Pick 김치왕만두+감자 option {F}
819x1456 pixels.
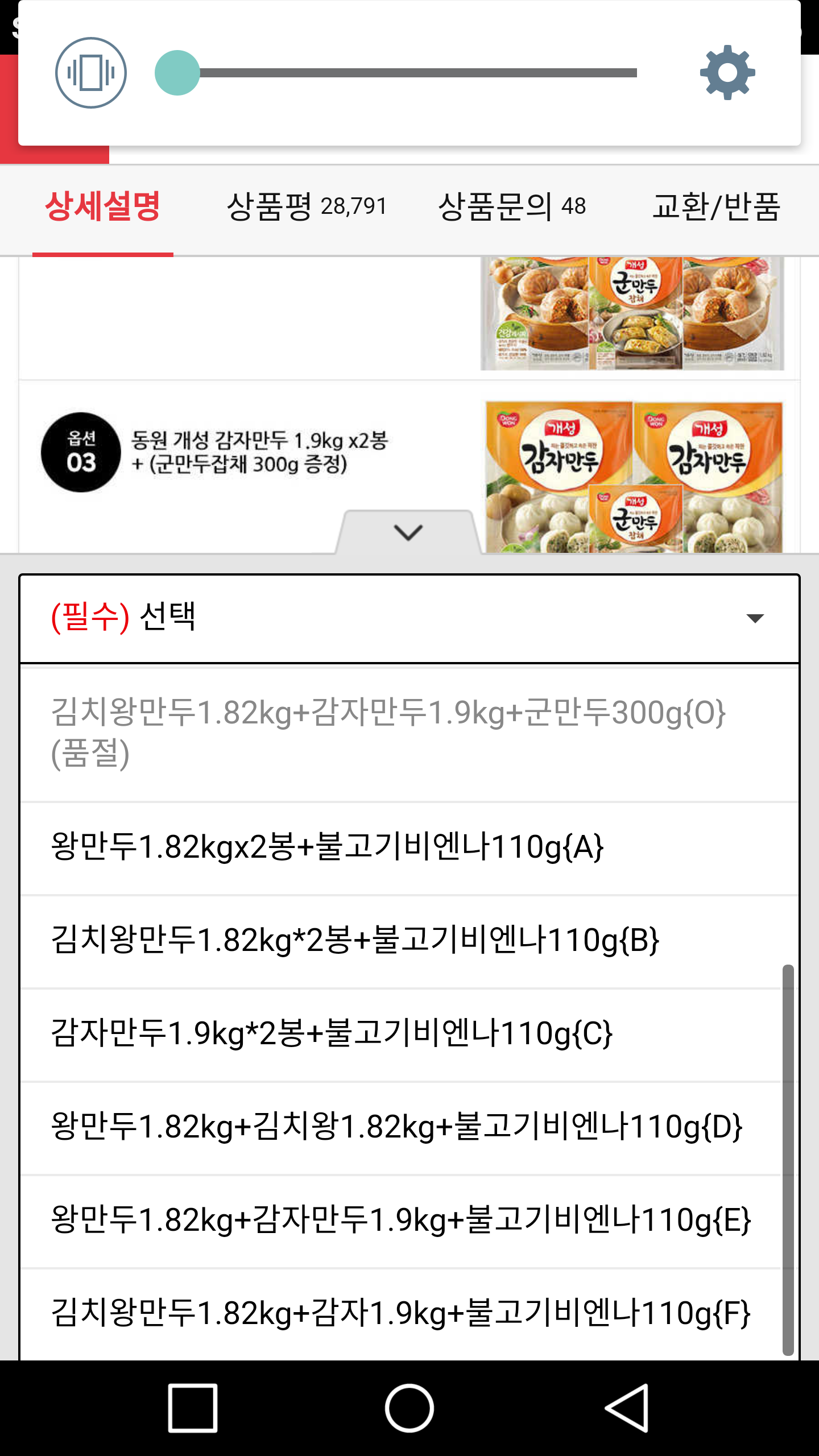[x=400, y=1314]
